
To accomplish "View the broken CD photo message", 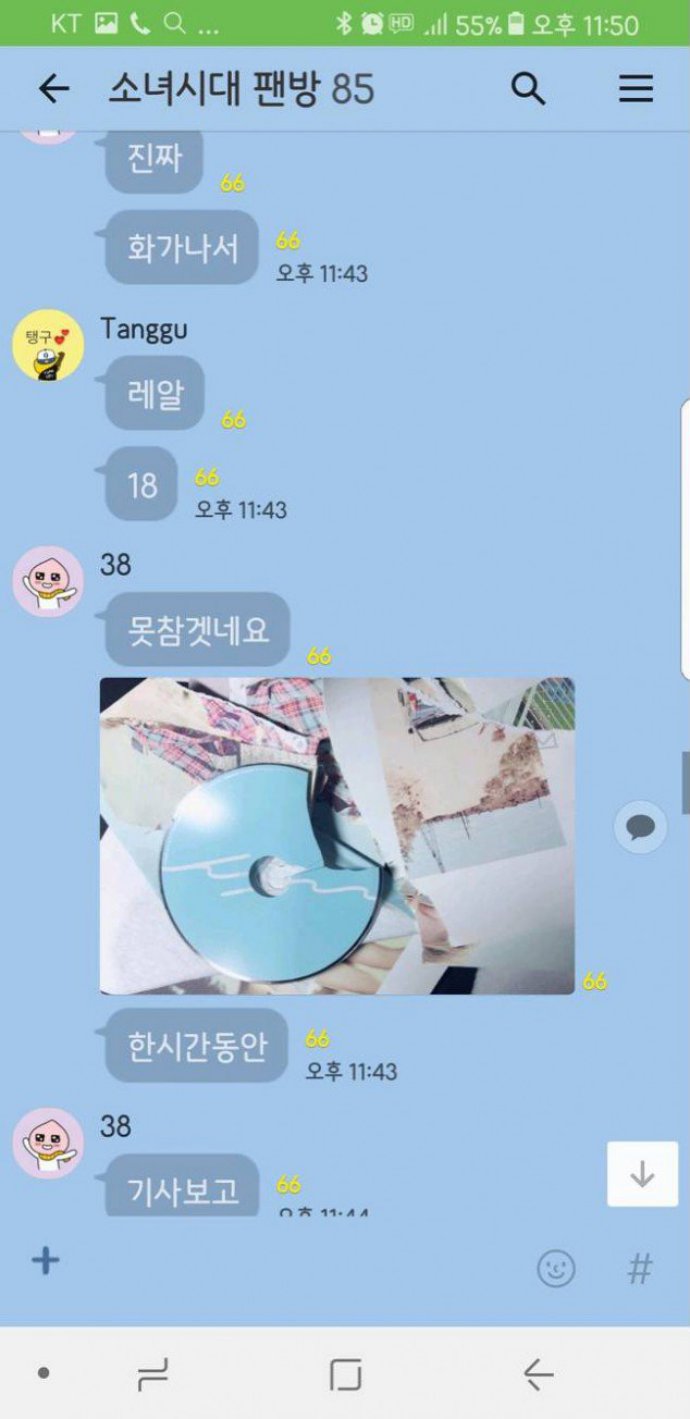I will [x=337, y=836].
